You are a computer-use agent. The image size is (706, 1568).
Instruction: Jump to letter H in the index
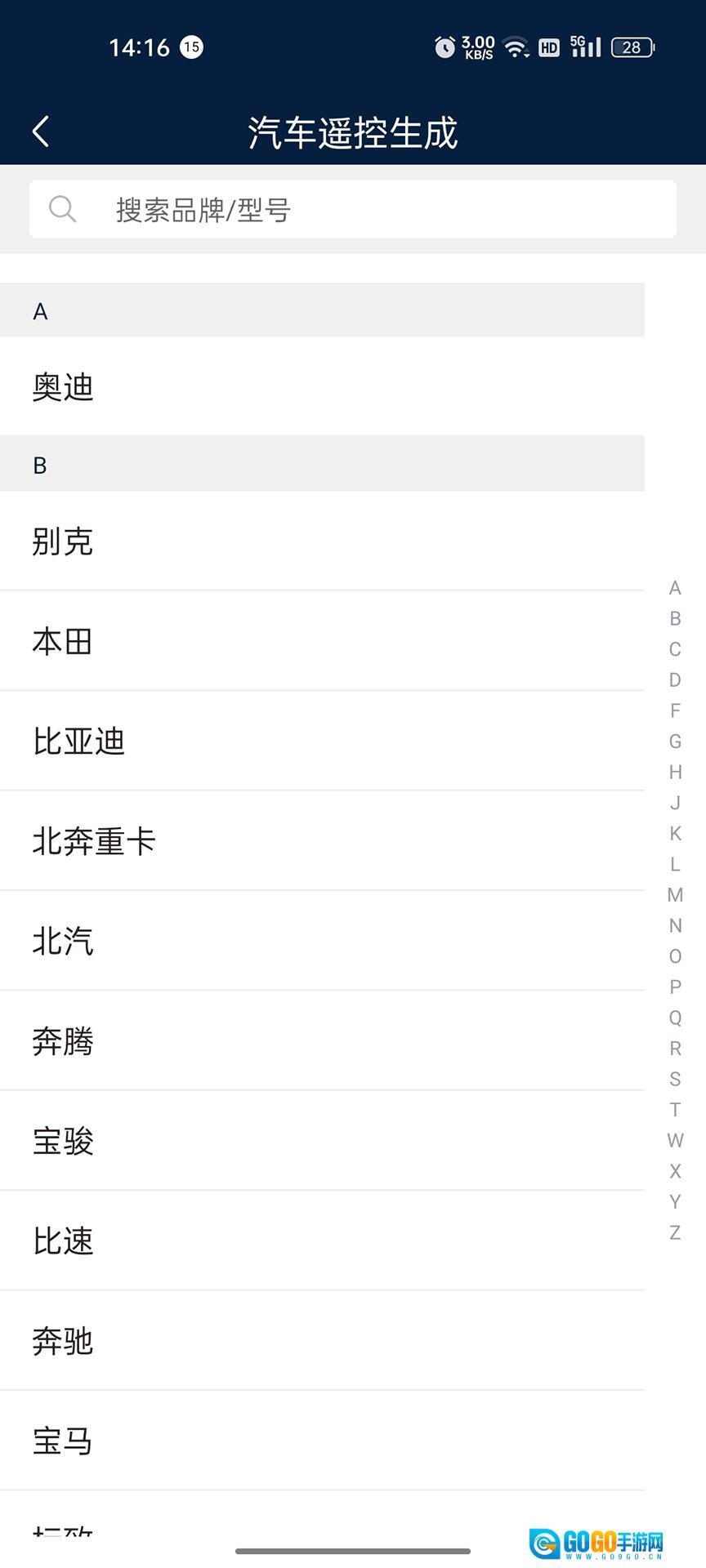click(x=675, y=773)
